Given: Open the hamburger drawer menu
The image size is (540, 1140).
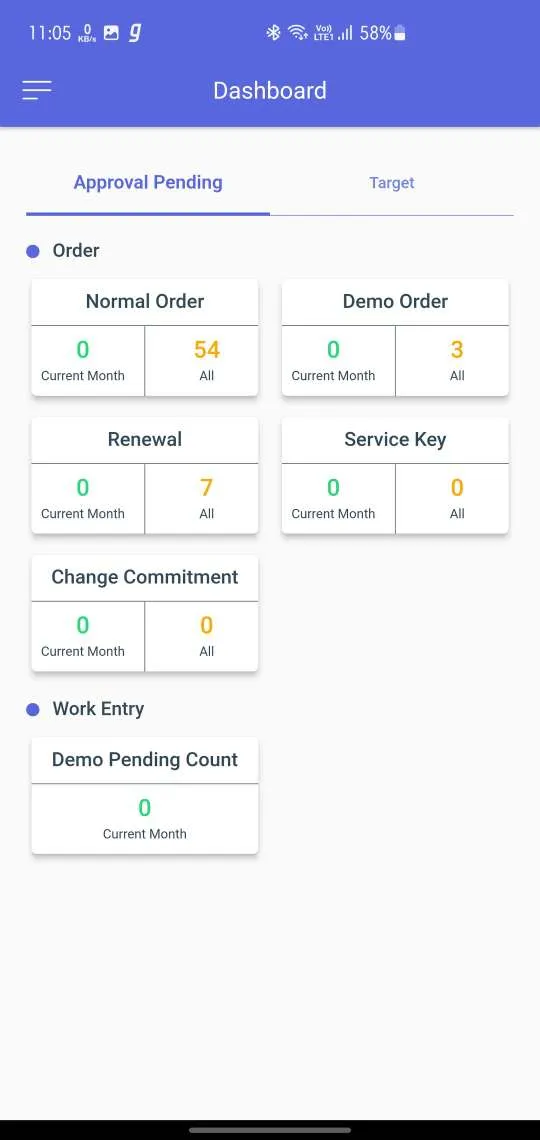Looking at the screenshot, I should (36, 90).
